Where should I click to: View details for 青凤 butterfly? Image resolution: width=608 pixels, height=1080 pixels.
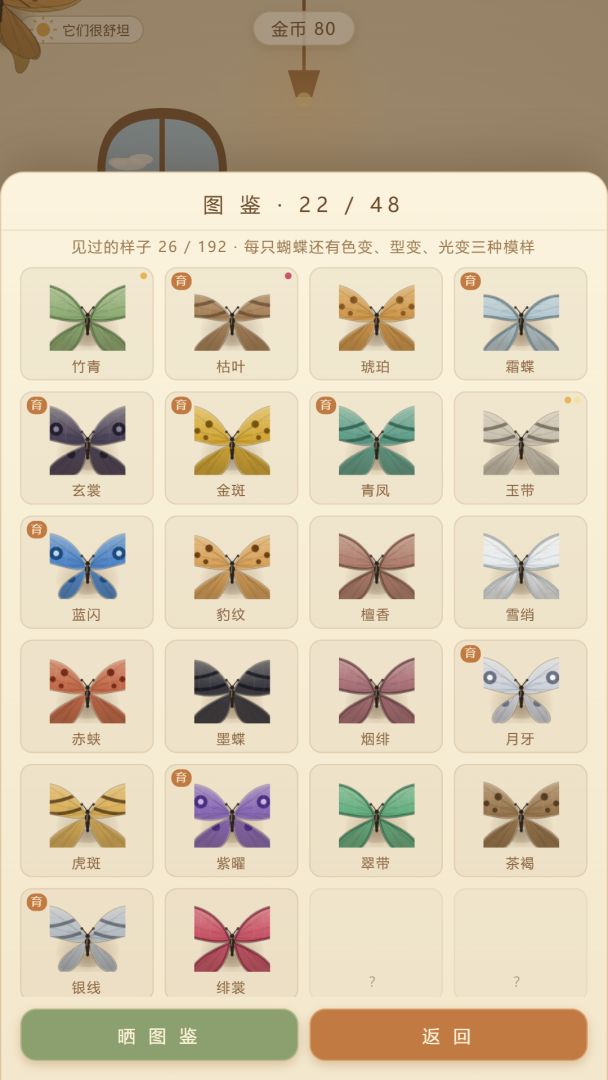coord(376,448)
